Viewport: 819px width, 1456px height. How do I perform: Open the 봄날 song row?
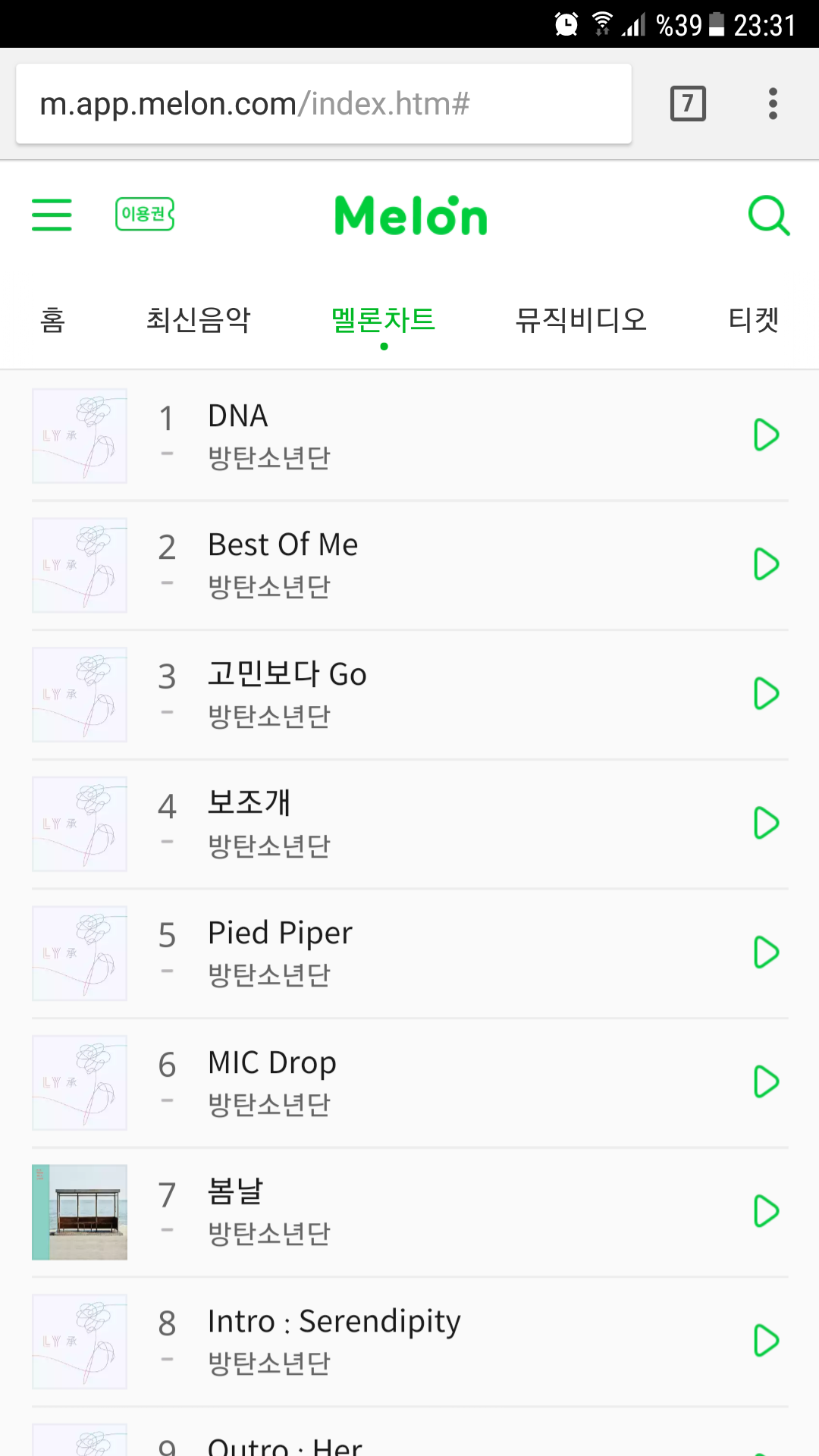(x=379, y=1212)
